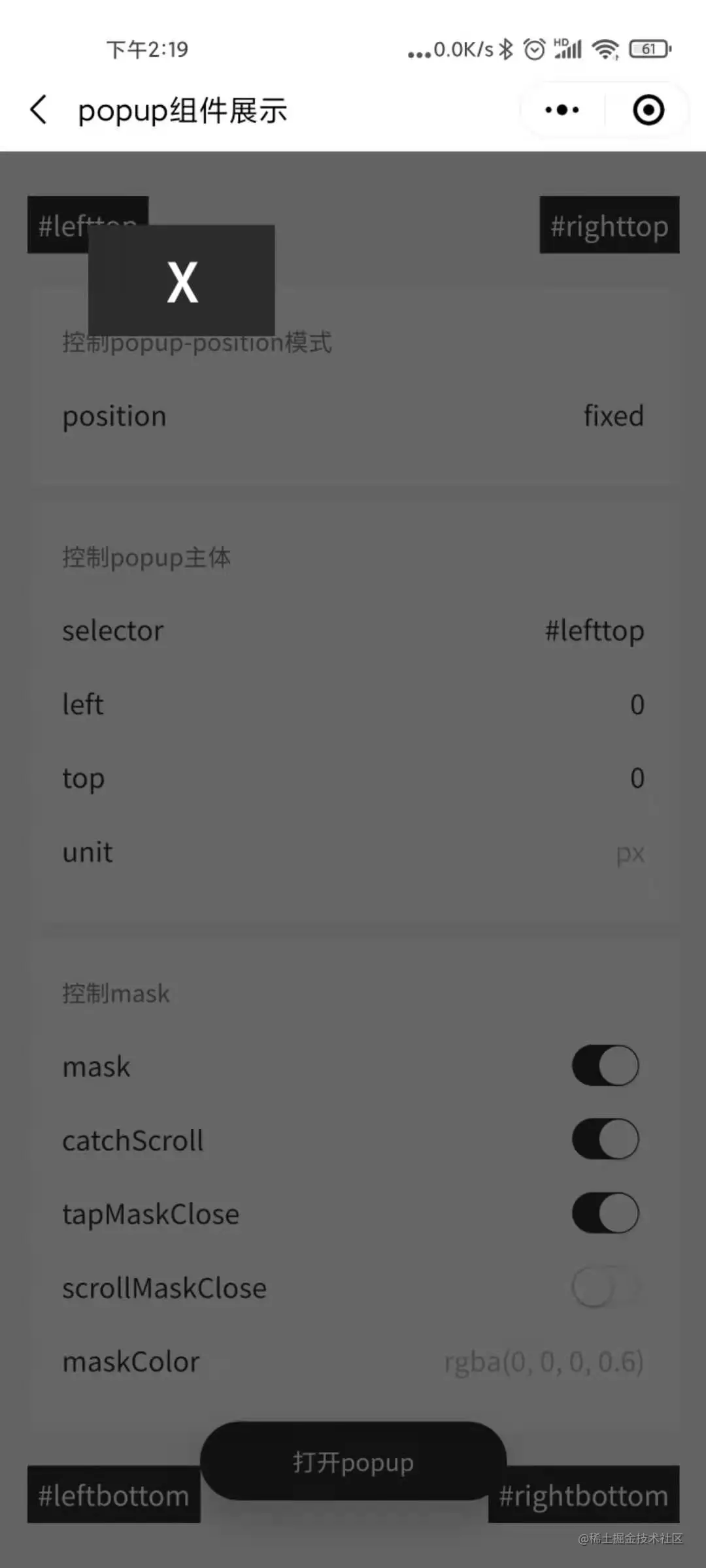This screenshot has width=706, height=1568.
Task: Toggle the tapMaskClose switch
Action: coord(605,1213)
